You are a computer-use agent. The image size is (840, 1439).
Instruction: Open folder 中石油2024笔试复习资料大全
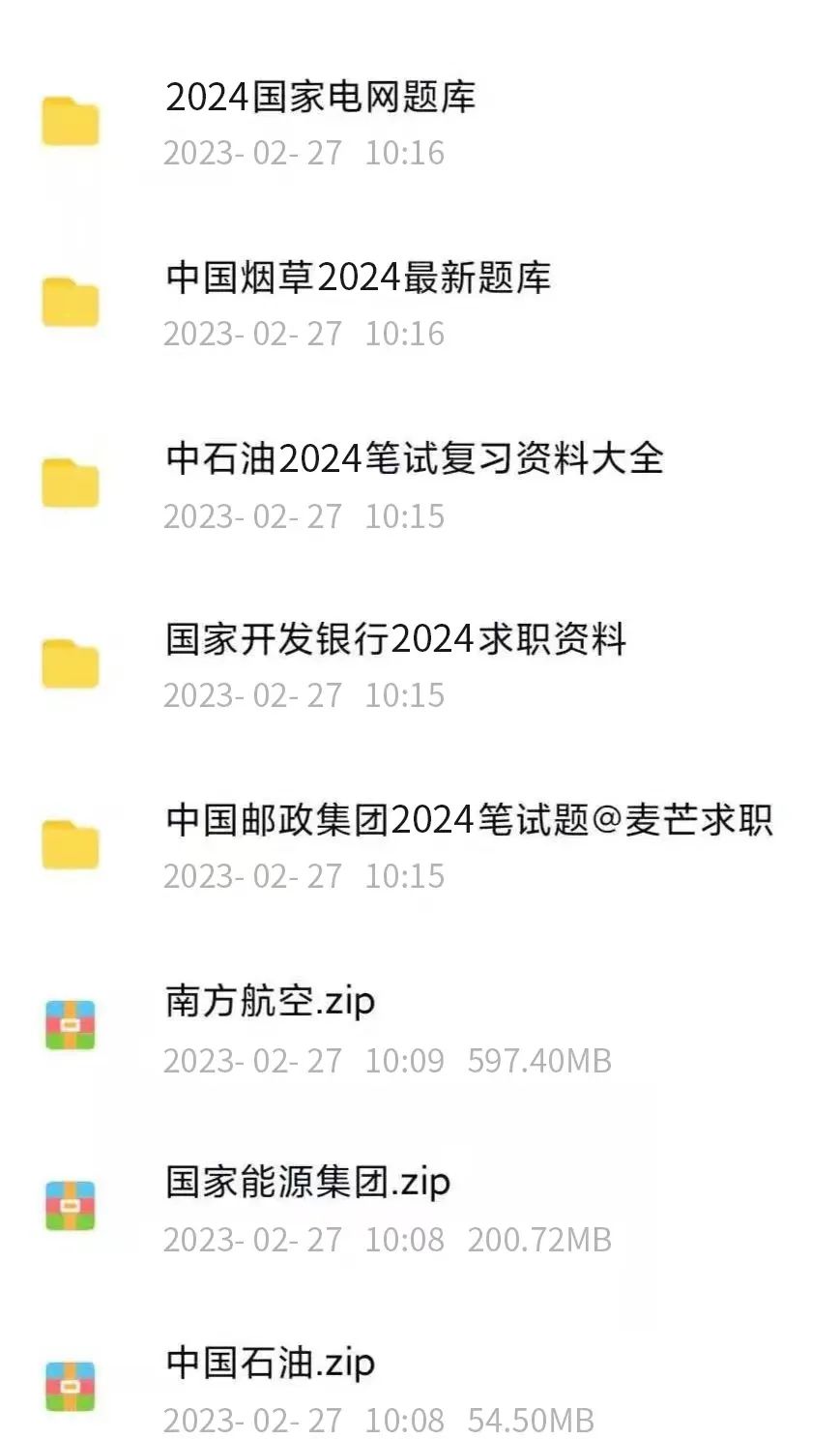(x=420, y=485)
